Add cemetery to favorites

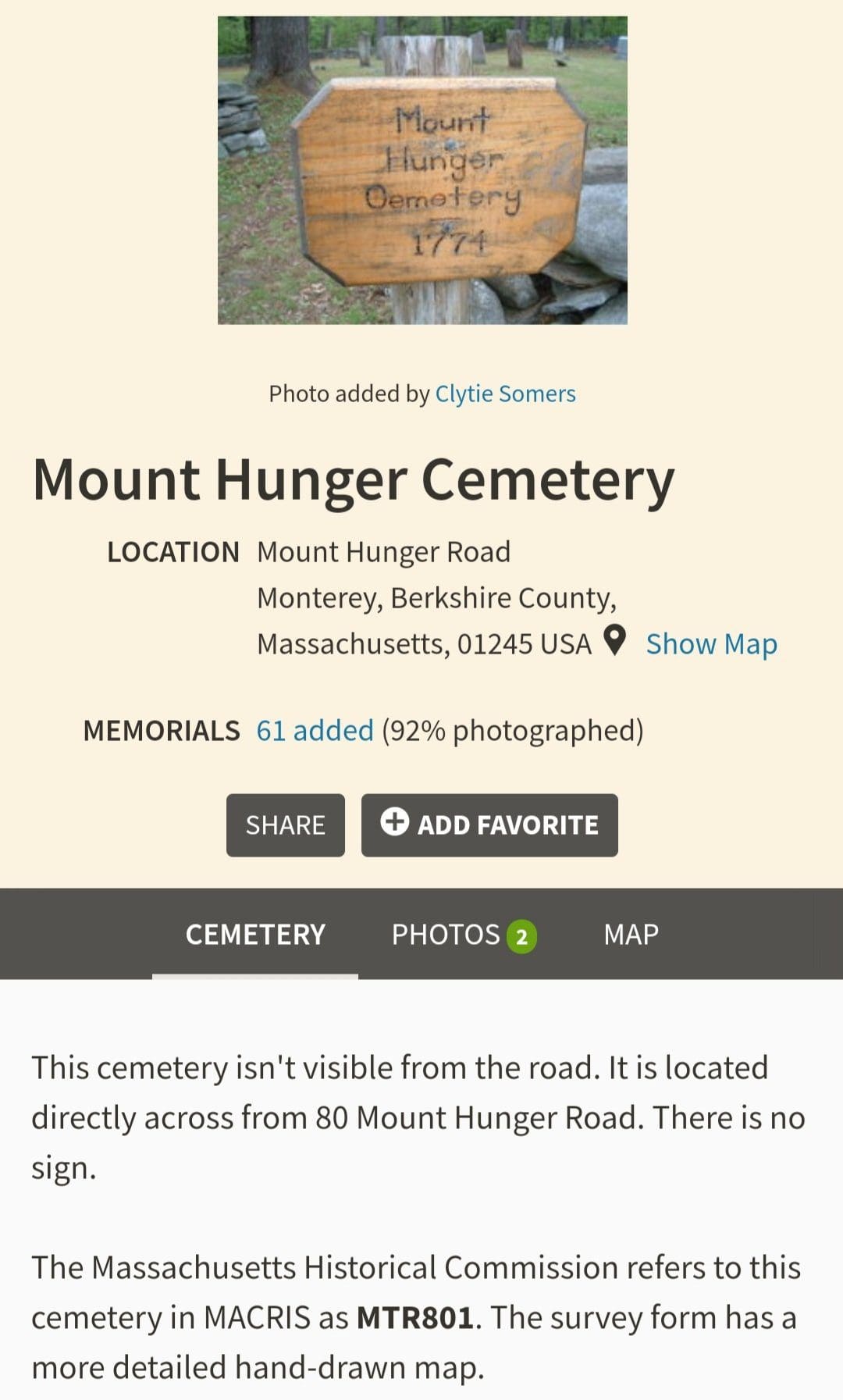[489, 825]
